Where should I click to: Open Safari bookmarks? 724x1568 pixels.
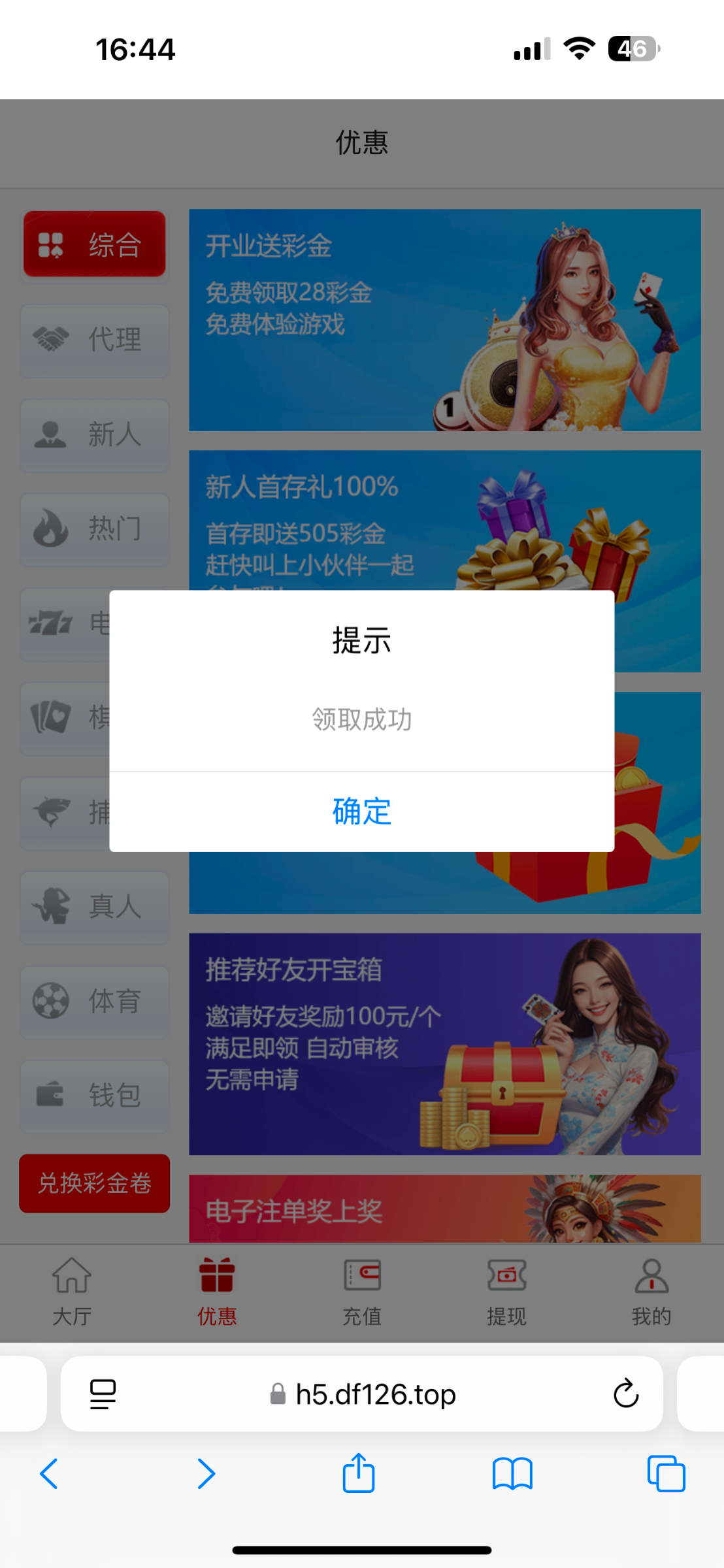(512, 1474)
